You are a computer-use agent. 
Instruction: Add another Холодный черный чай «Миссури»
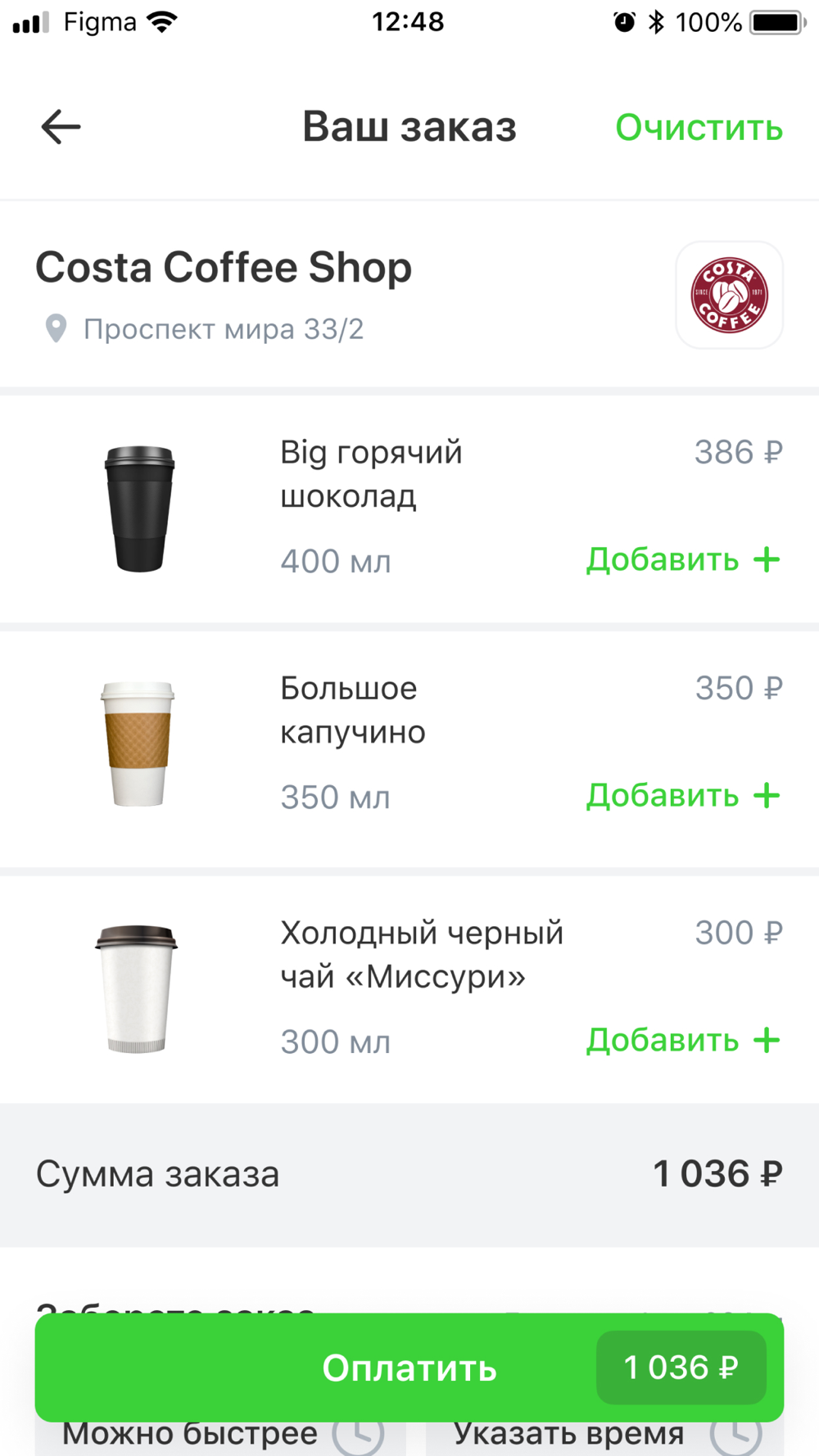683,1041
